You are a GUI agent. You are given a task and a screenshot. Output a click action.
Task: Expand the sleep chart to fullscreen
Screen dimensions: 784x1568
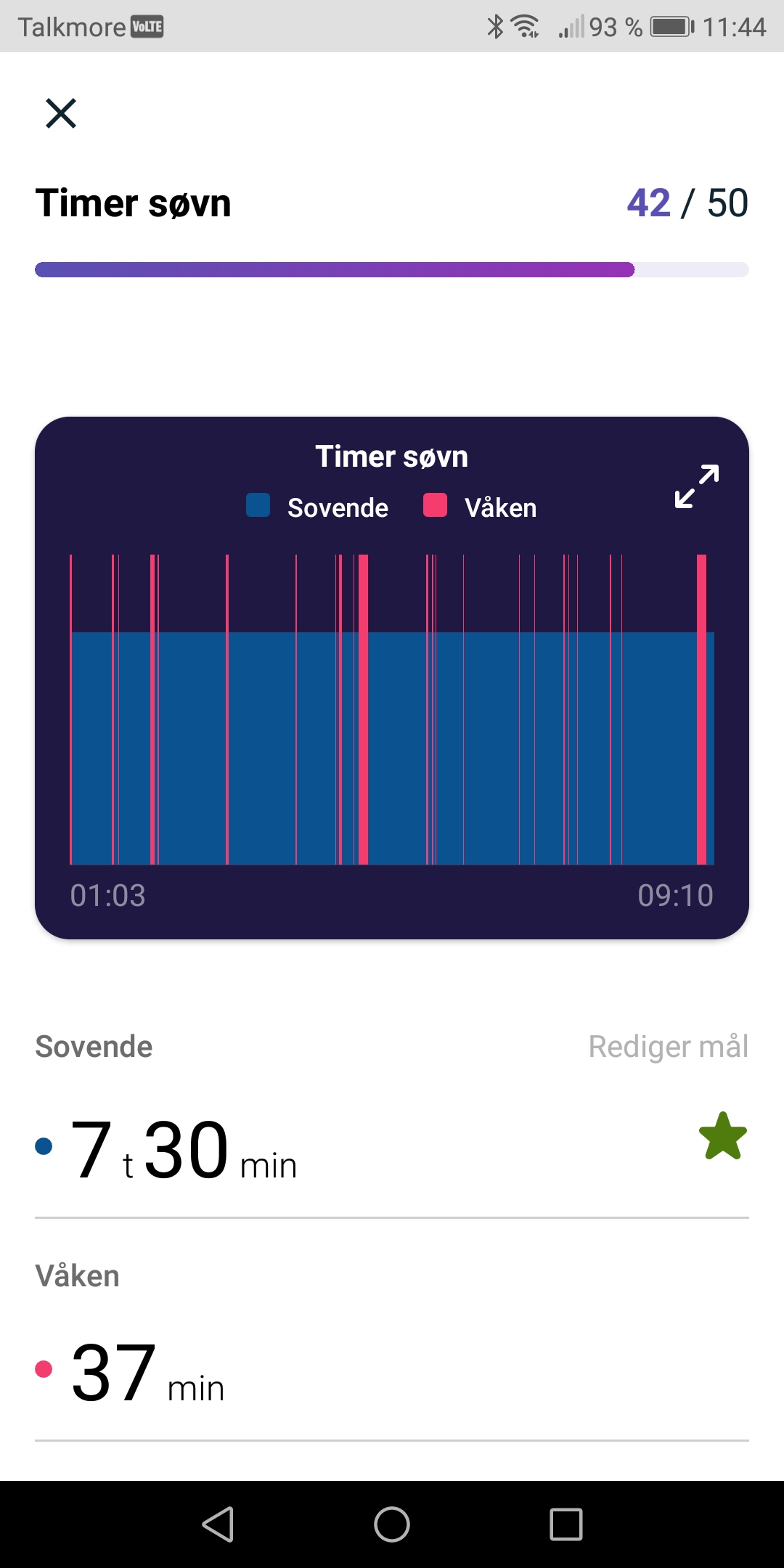coord(697,486)
